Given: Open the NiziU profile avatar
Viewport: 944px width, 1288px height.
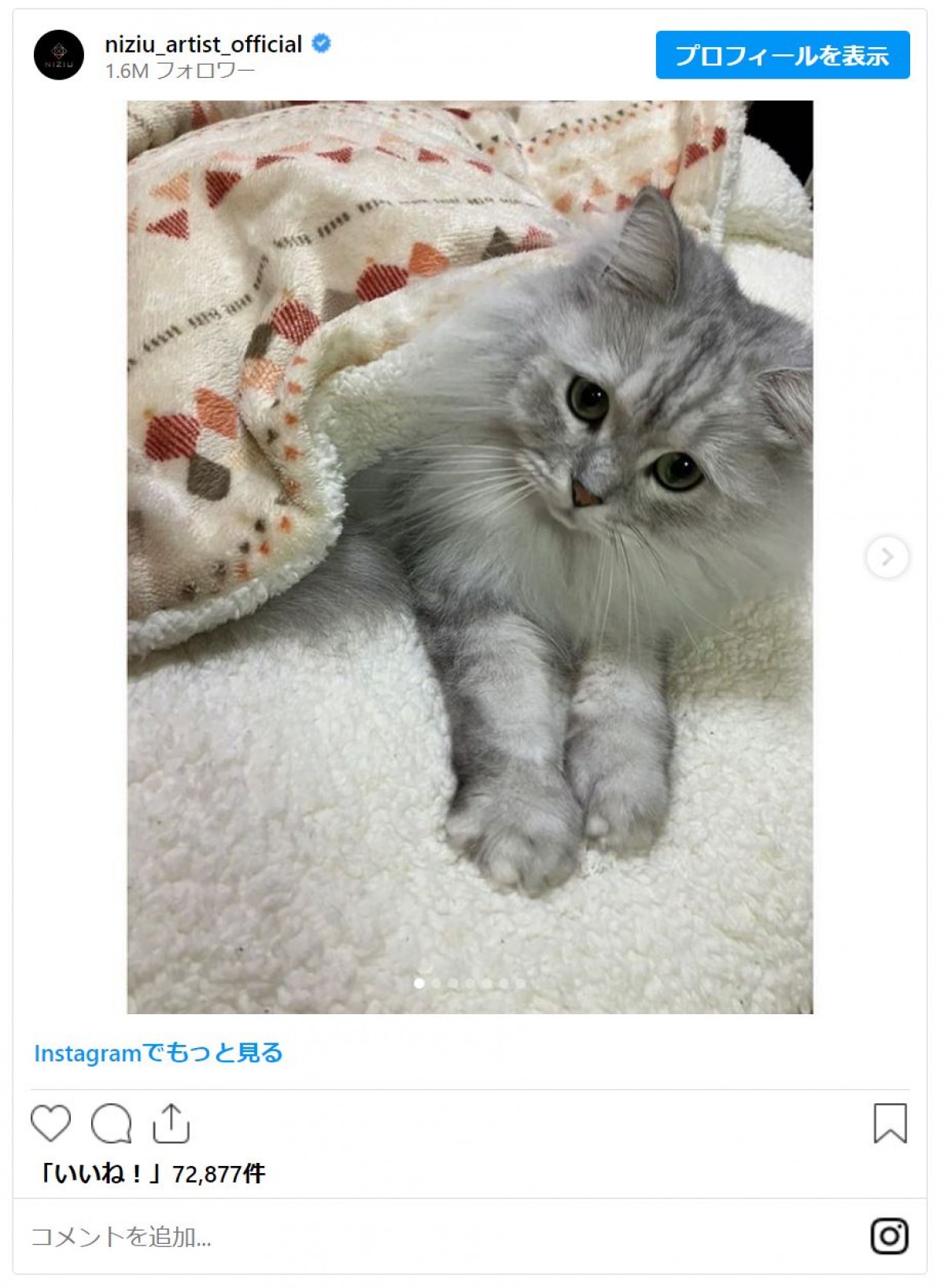Looking at the screenshot, I should coord(59,55).
